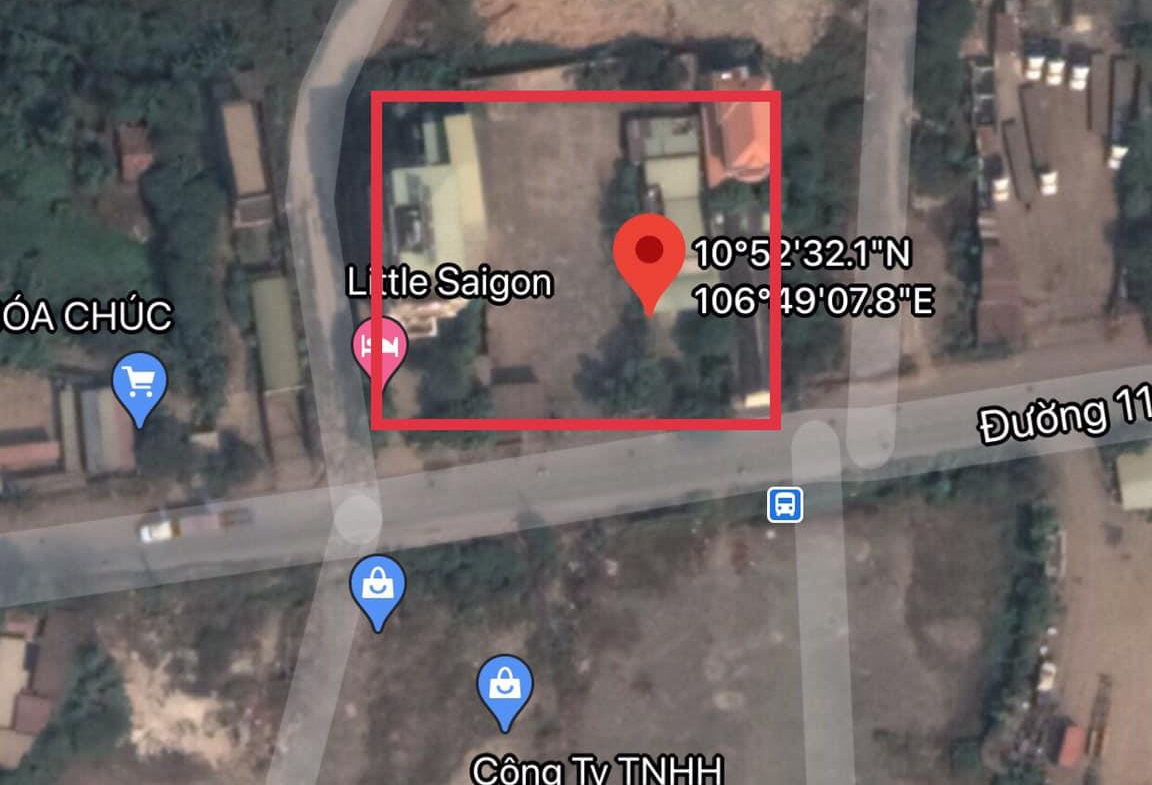
Task: Tap the red dropped pin marker
Action: pos(649,252)
